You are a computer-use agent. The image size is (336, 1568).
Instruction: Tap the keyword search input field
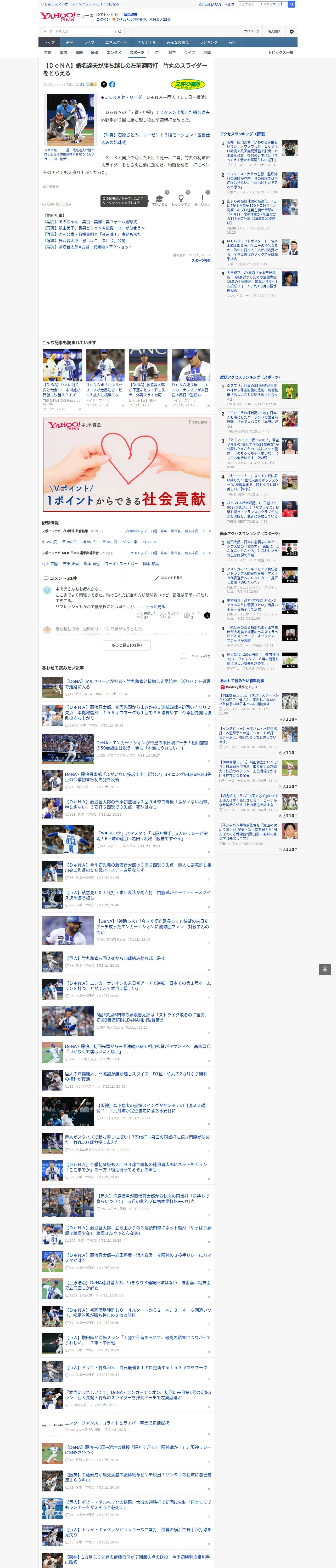pyautogui.click(x=79, y=31)
